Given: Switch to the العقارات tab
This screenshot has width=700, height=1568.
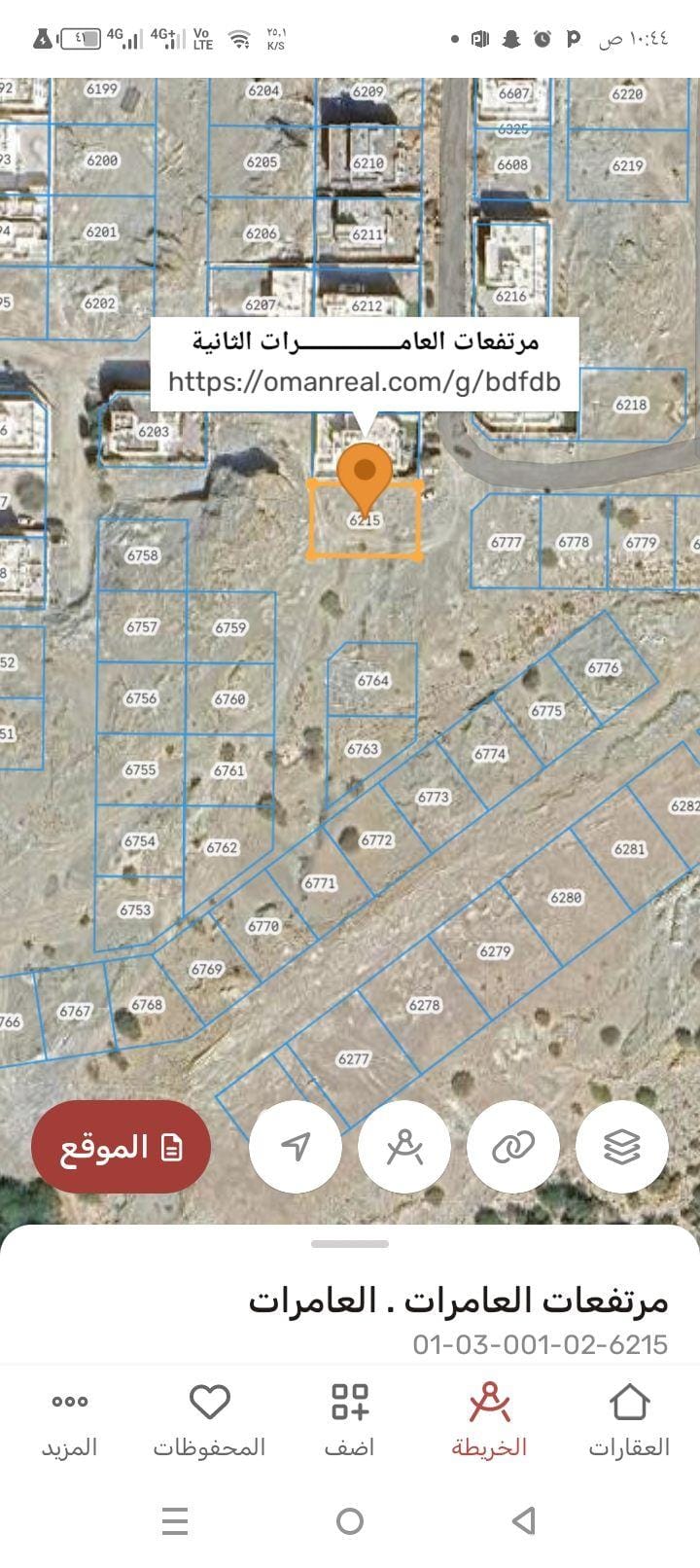Looking at the screenshot, I should 630,1423.
